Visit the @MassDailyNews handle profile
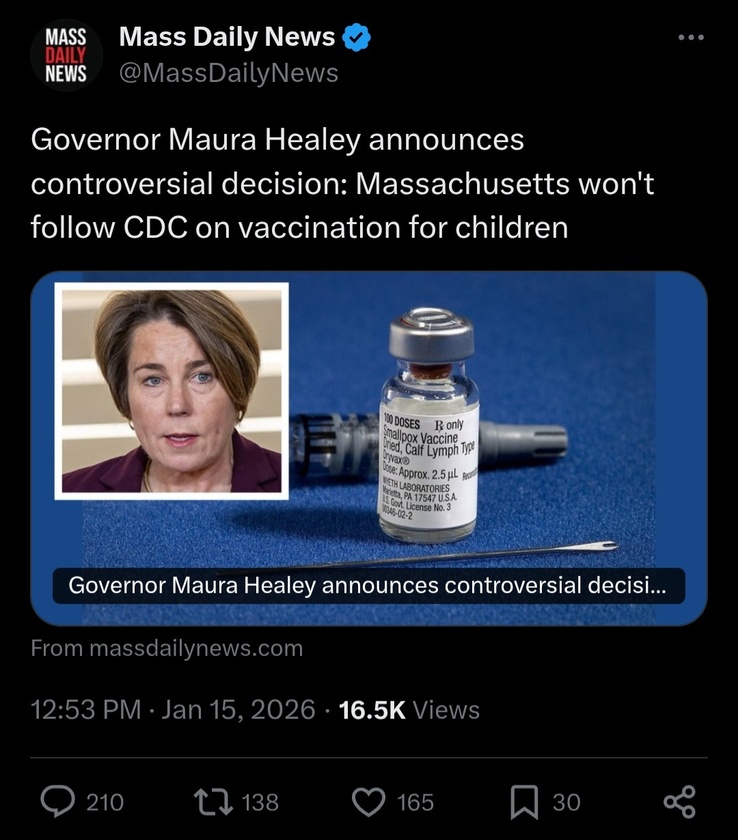Image resolution: width=738 pixels, height=840 pixels. (x=229, y=73)
